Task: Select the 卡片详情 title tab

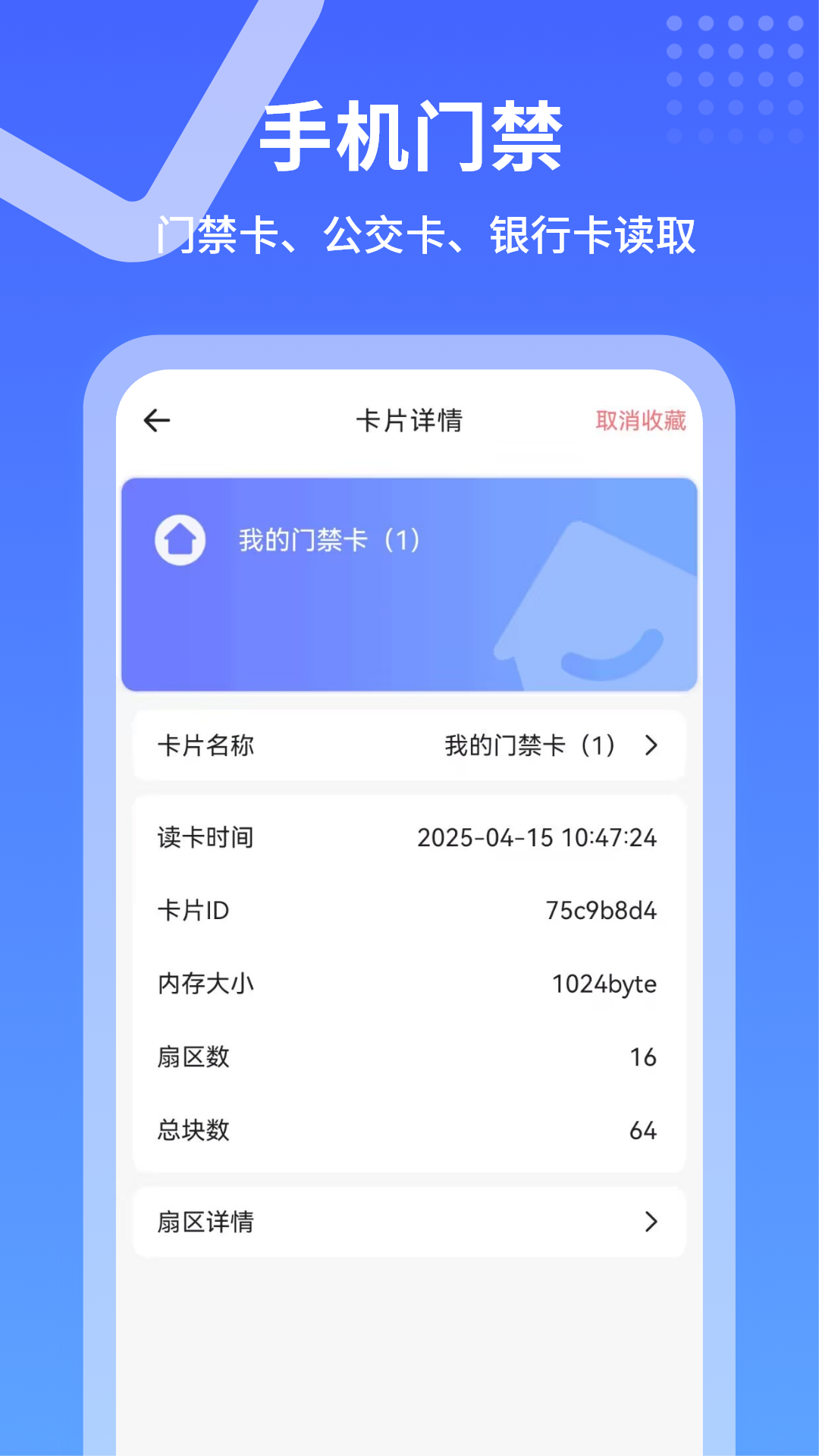Action: 409,420
